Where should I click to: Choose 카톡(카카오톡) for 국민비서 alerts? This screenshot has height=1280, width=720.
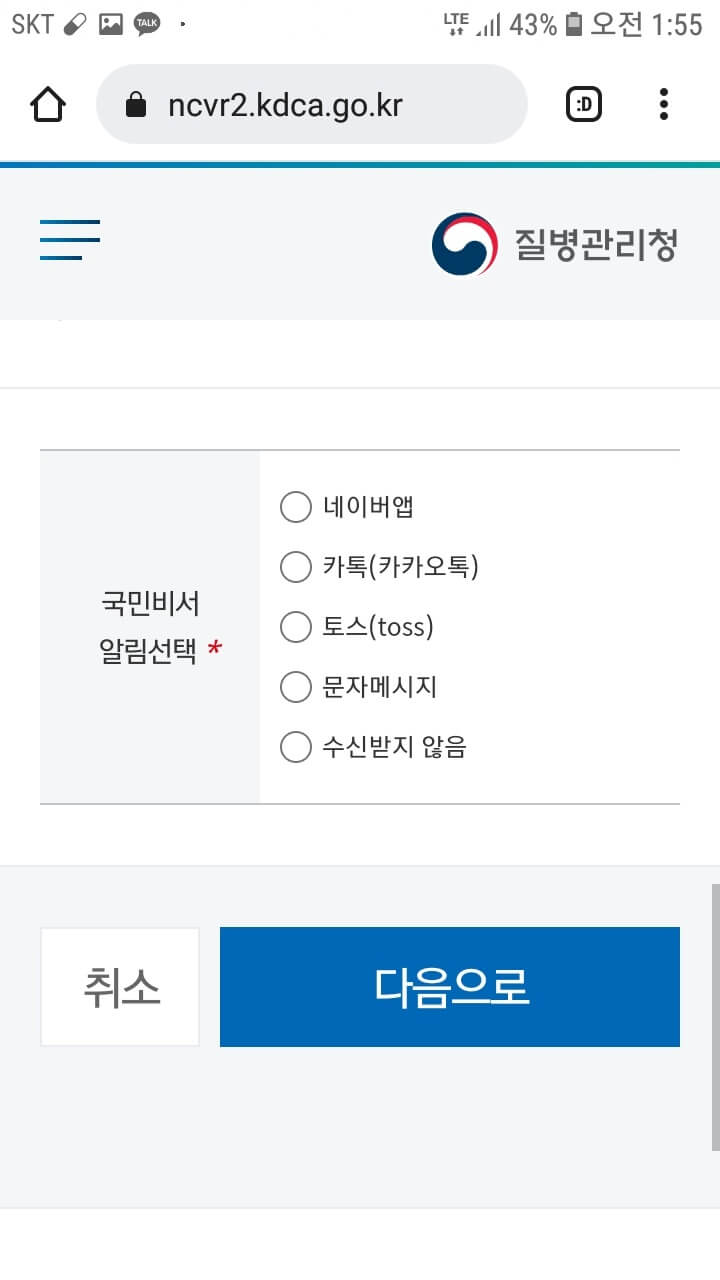coord(296,567)
